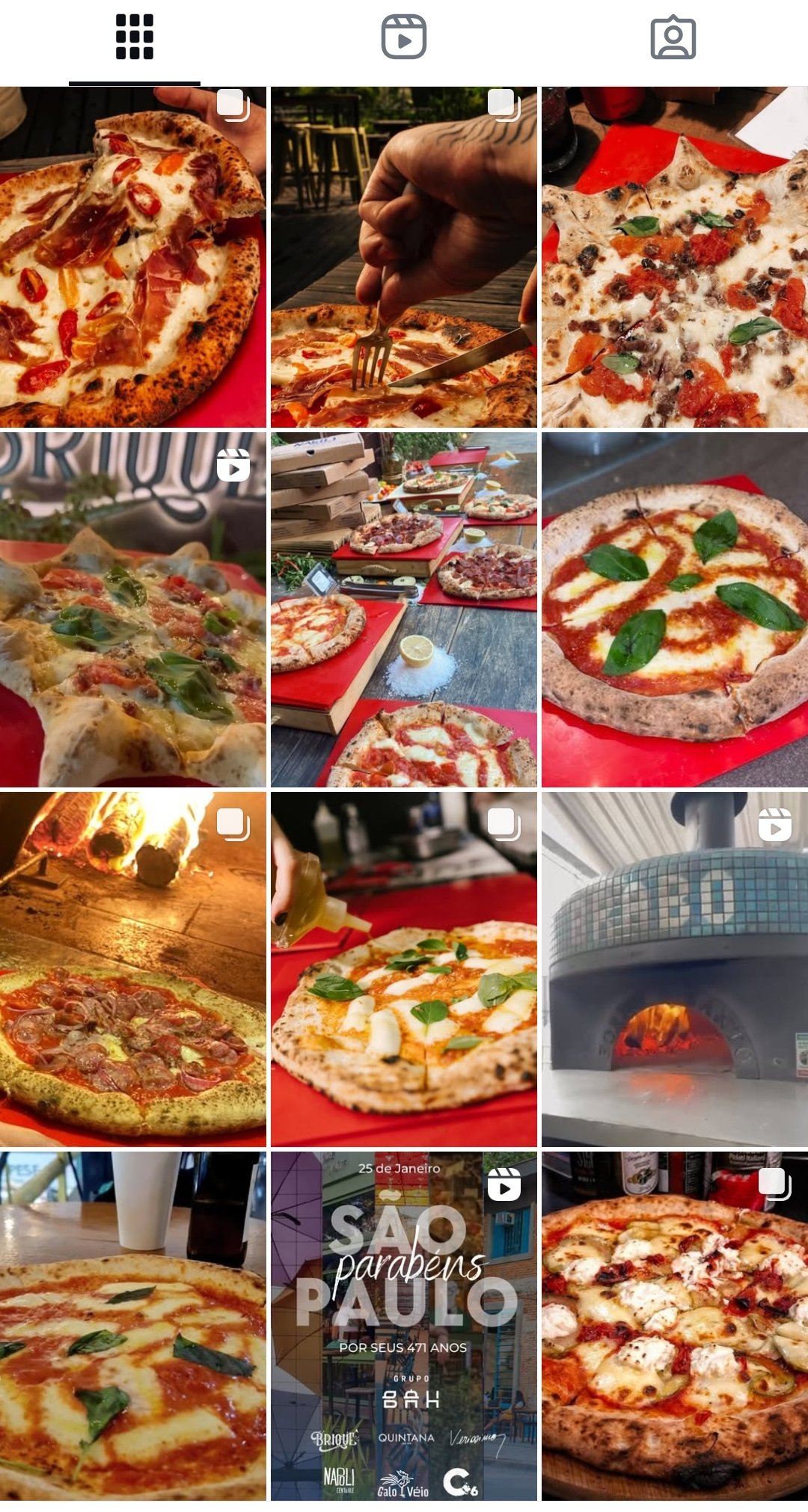Switch to the tagged photos tab
This screenshot has height=1512, width=808.
pyautogui.click(x=673, y=37)
